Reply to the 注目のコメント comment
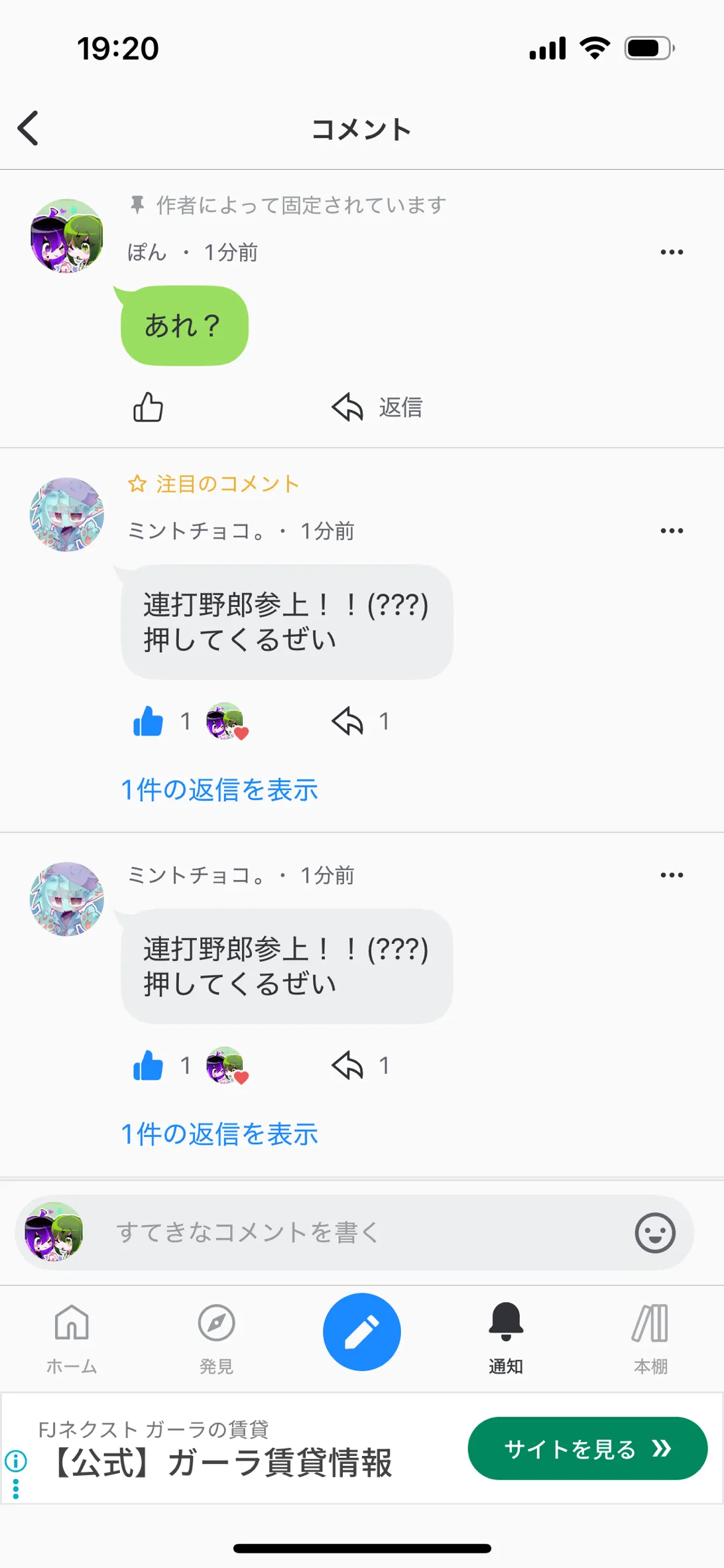 click(348, 721)
